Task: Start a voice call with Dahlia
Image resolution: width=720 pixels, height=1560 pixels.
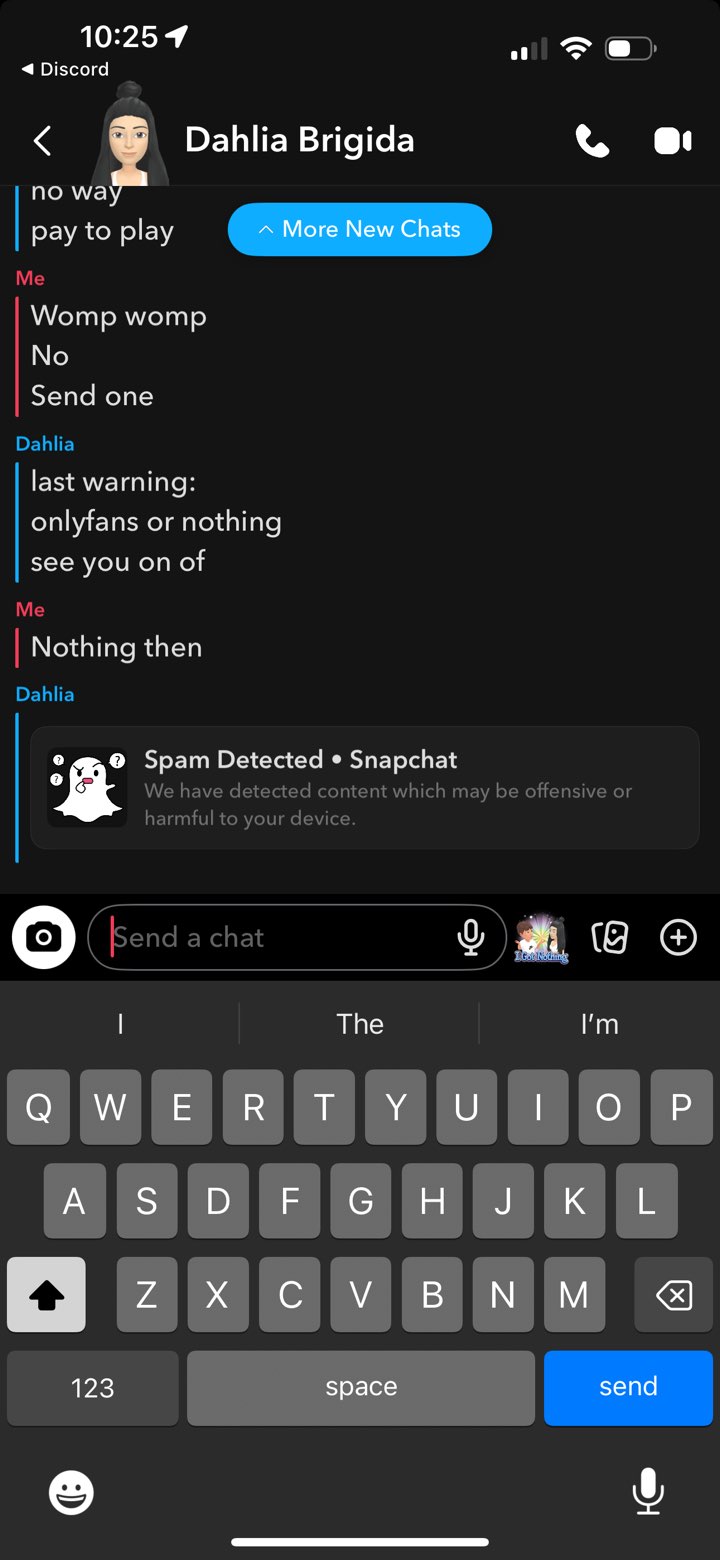Action: pyautogui.click(x=592, y=141)
